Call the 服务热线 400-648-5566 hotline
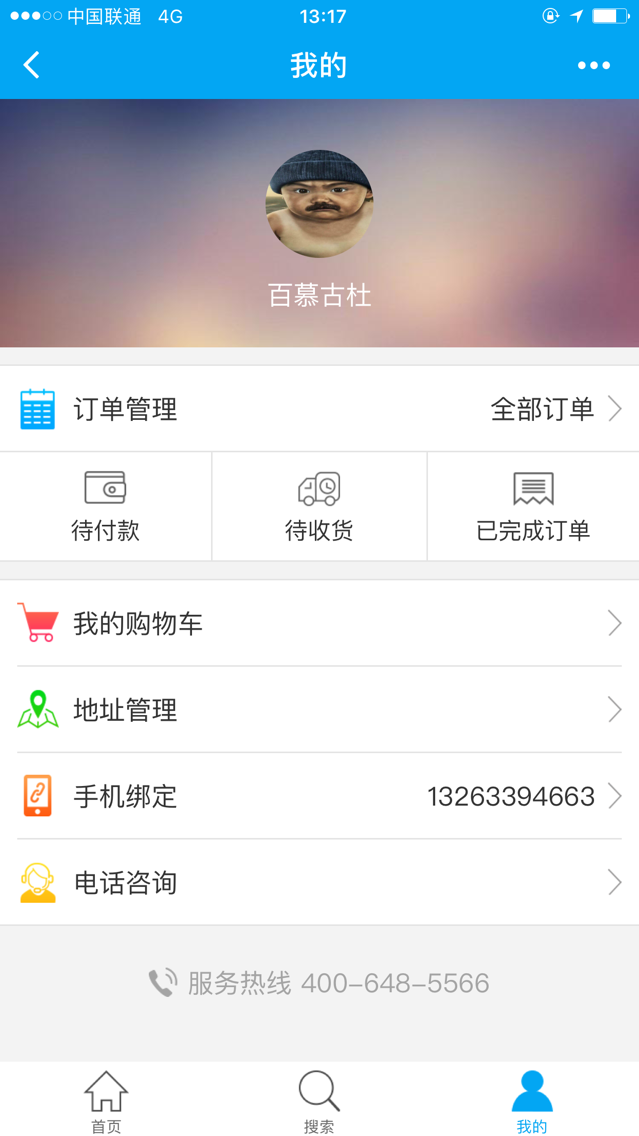This screenshot has width=639, height=1136. tap(319, 983)
